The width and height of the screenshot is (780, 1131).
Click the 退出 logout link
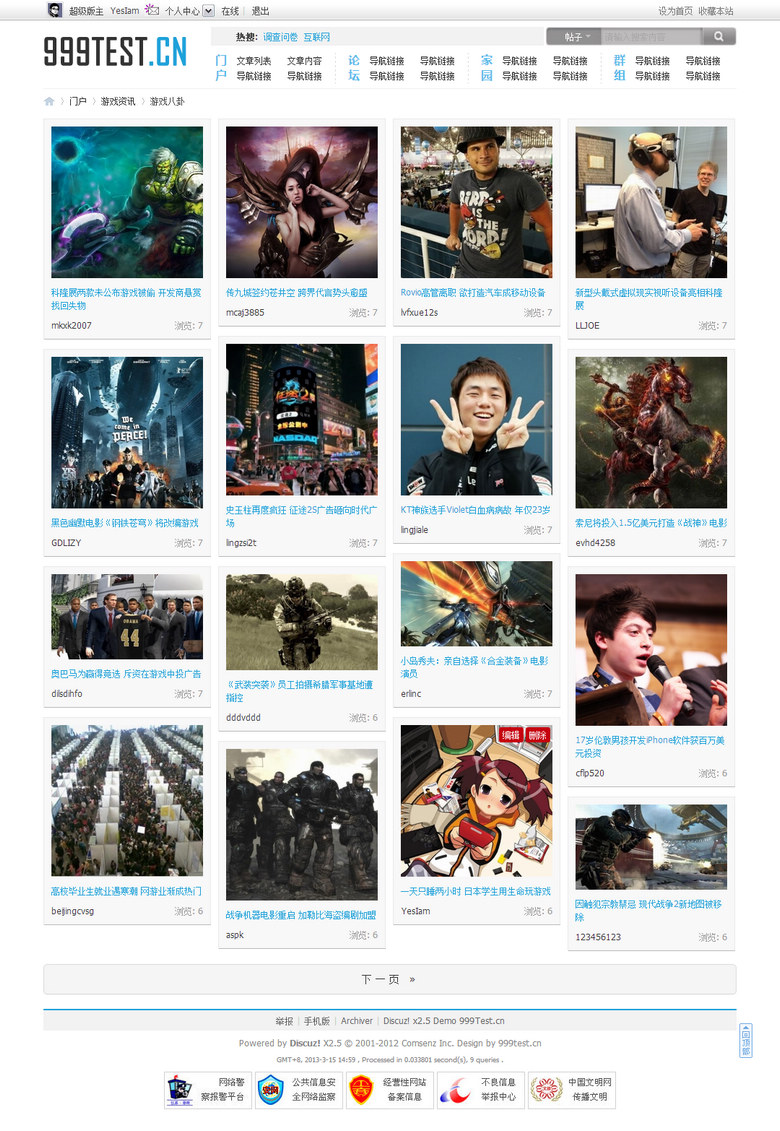pyautogui.click(x=260, y=11)
